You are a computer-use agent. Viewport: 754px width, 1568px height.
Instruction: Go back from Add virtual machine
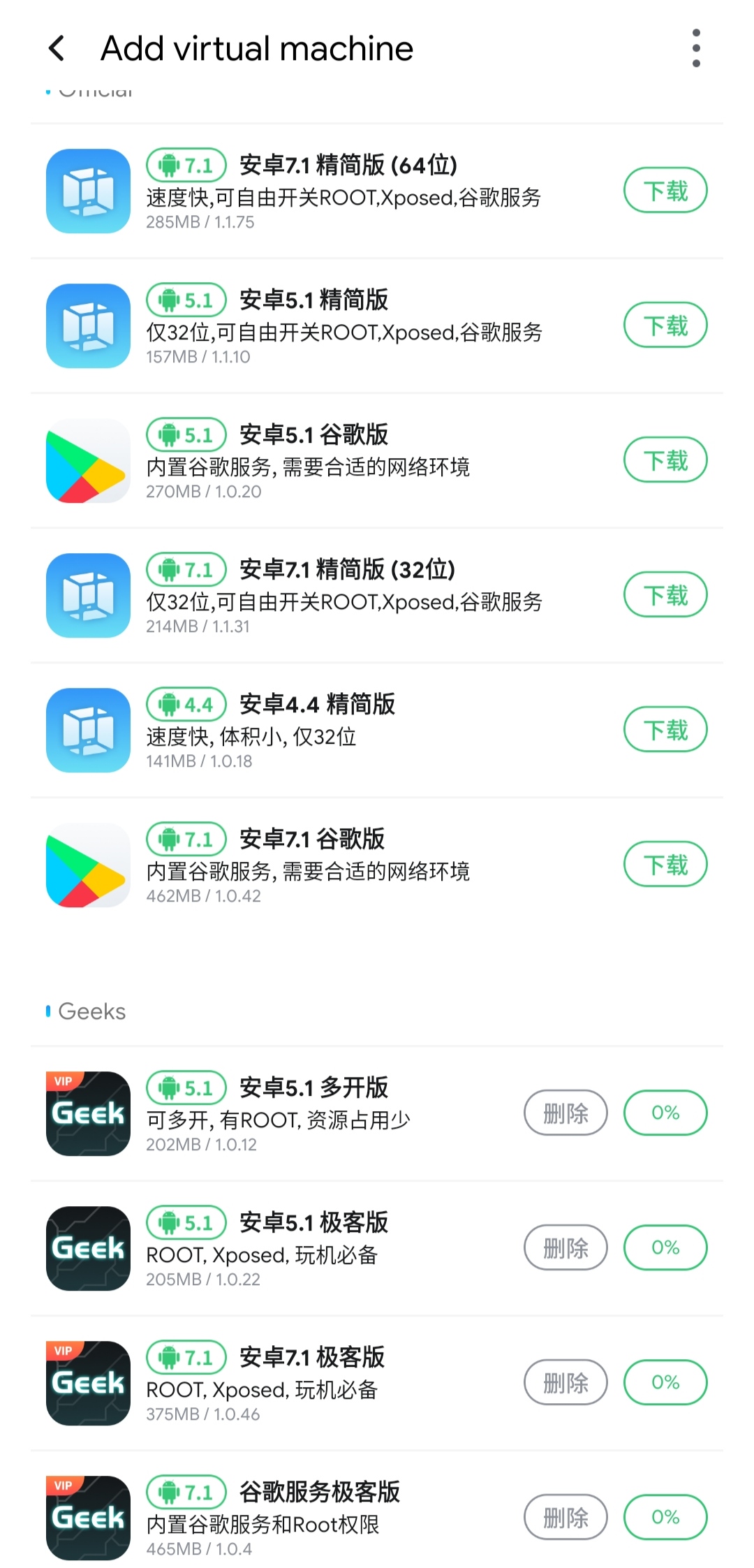pyautogui.click(x=57, y=49)
